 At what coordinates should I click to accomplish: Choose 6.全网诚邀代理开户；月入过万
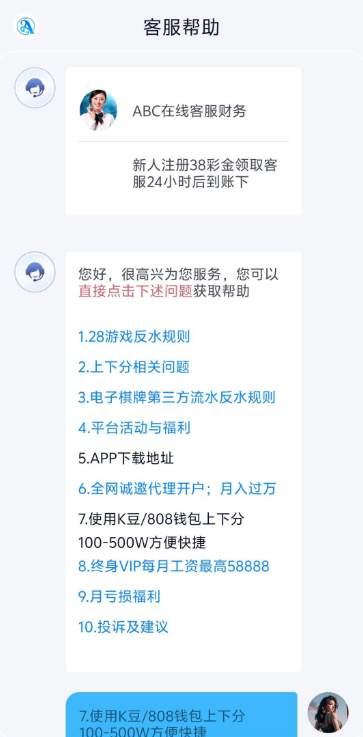tap(177, 489)
